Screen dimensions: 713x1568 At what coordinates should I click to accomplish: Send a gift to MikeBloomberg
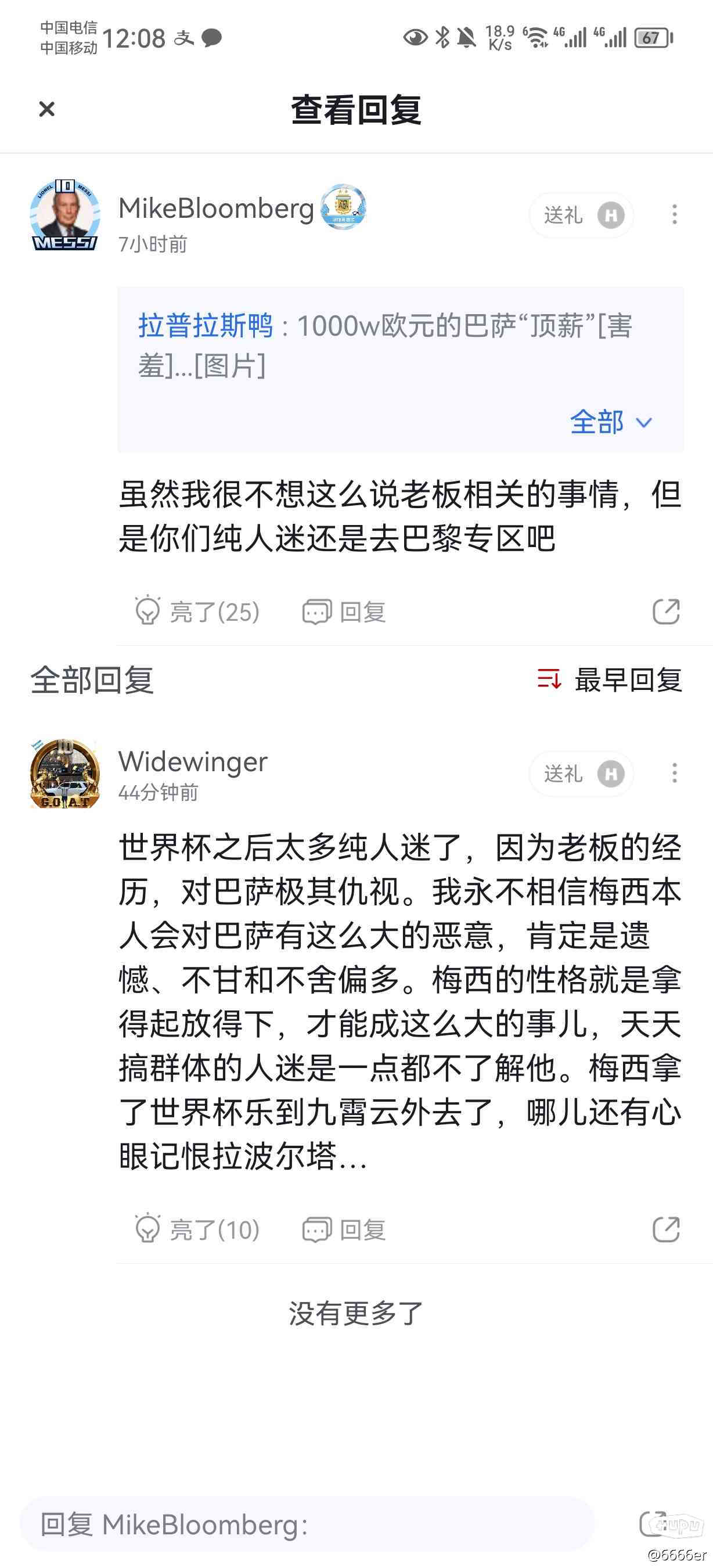(581, 215)
